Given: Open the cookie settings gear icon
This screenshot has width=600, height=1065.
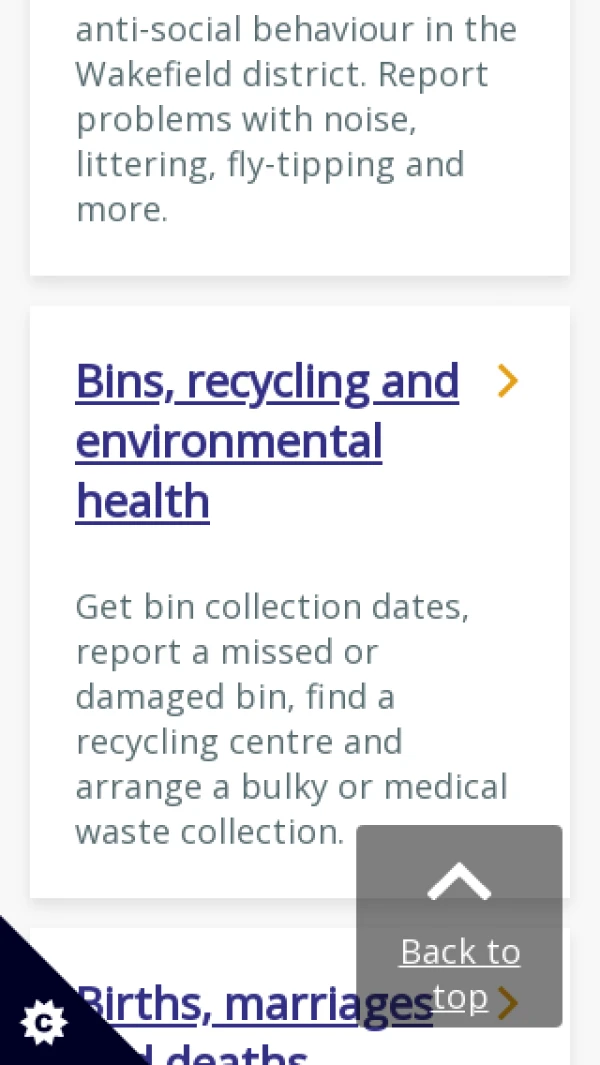Looking at the screenshot, I should pyautogui.click(x=42, y=1021).
